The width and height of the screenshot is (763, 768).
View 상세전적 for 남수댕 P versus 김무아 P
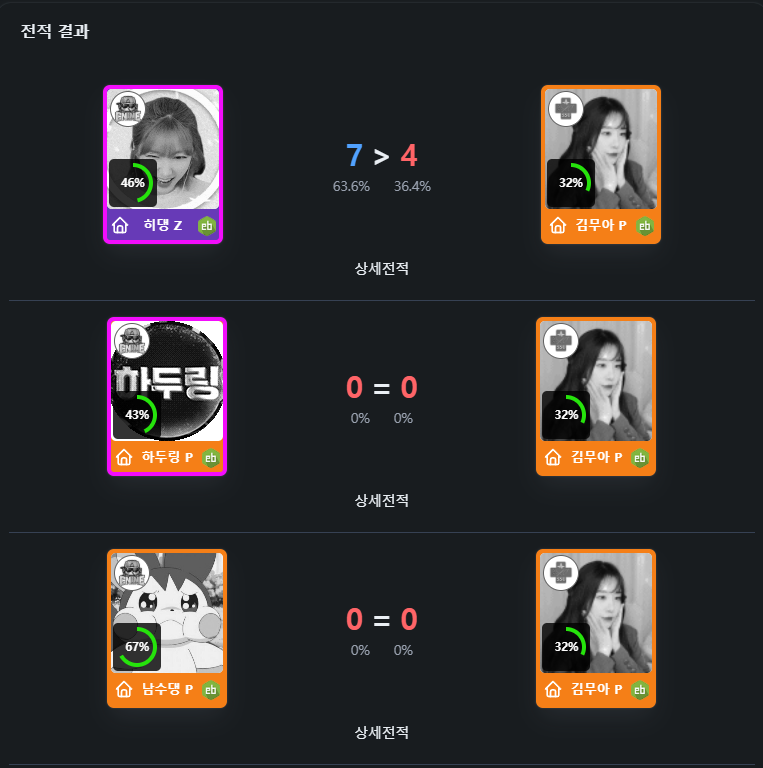click(x=381, y=732)
